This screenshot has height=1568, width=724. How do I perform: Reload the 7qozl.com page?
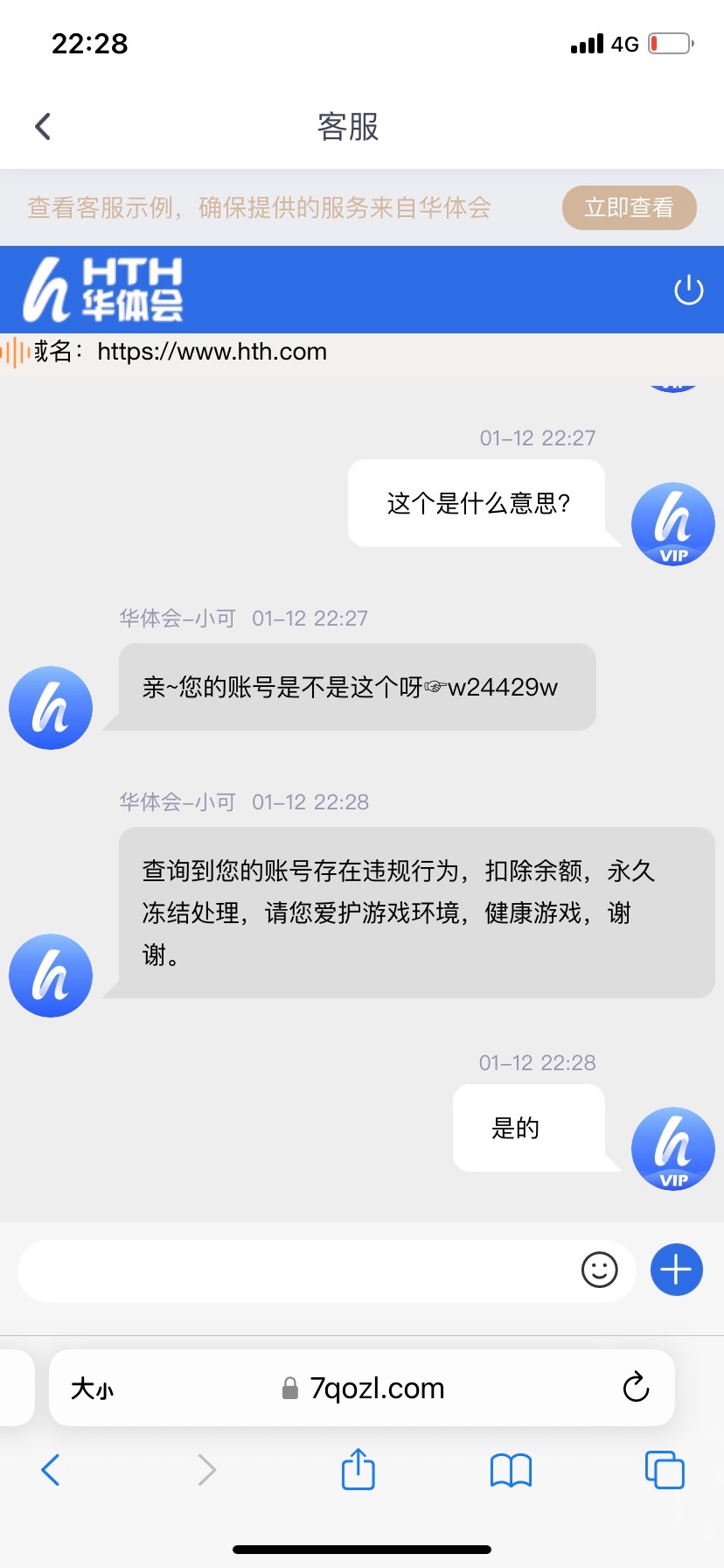tap(636, 1388)
